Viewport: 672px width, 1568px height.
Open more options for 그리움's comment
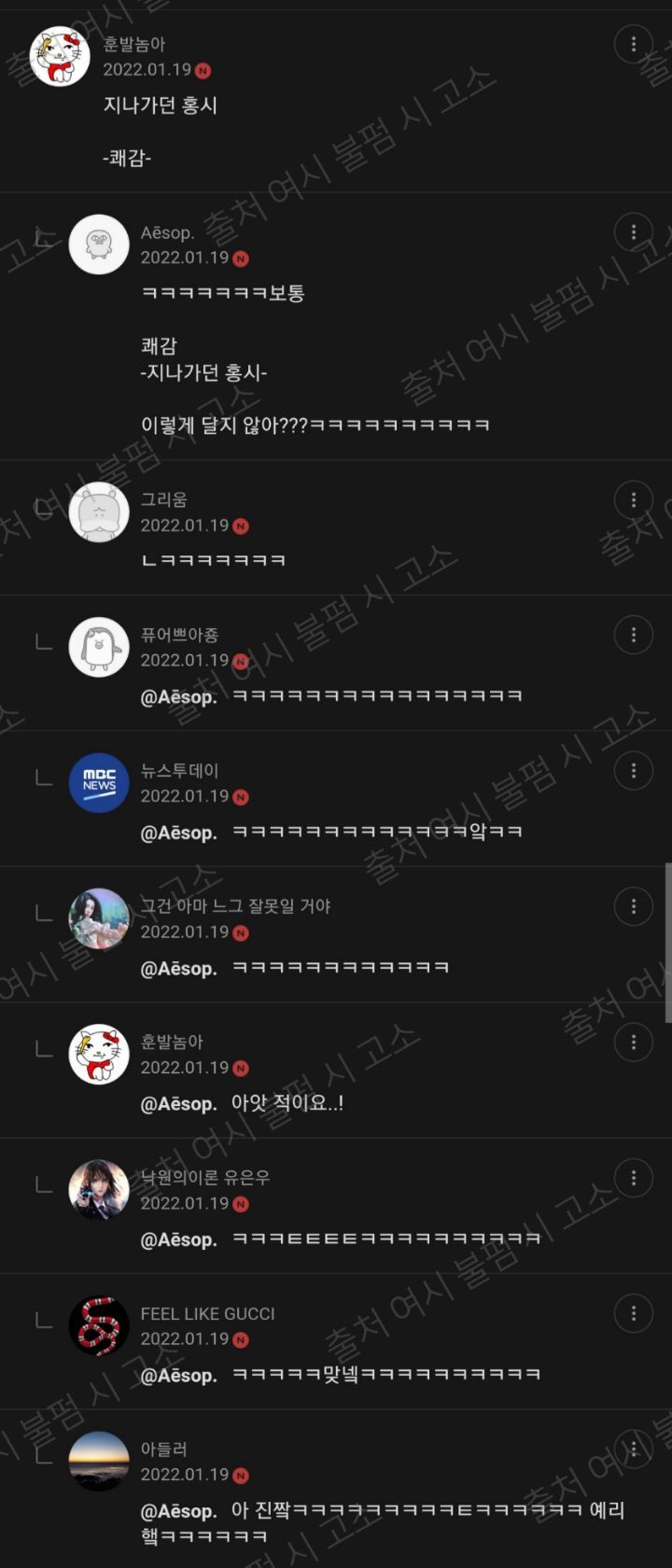(633, 499)
